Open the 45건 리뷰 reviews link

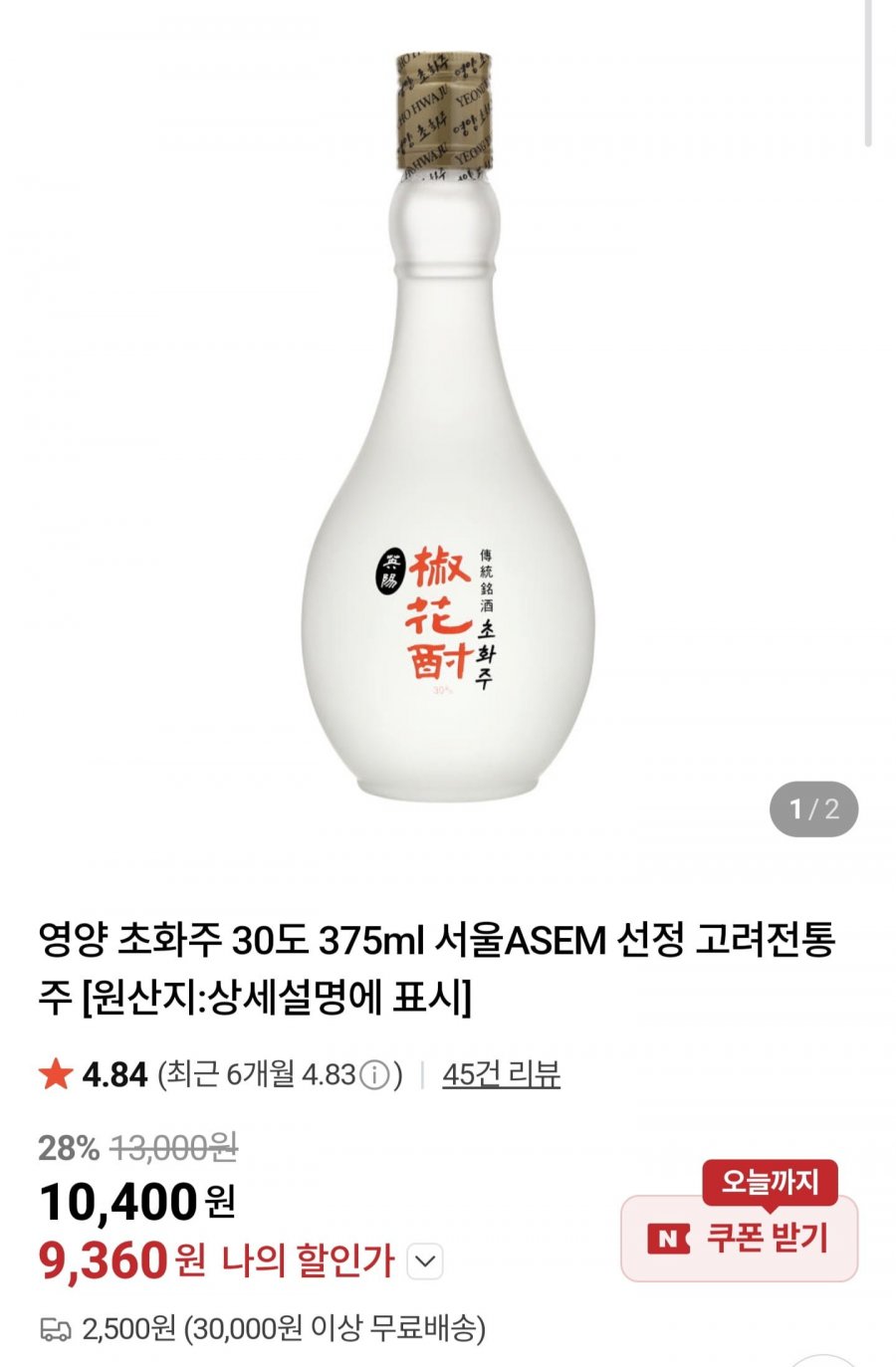point(501,1074)
